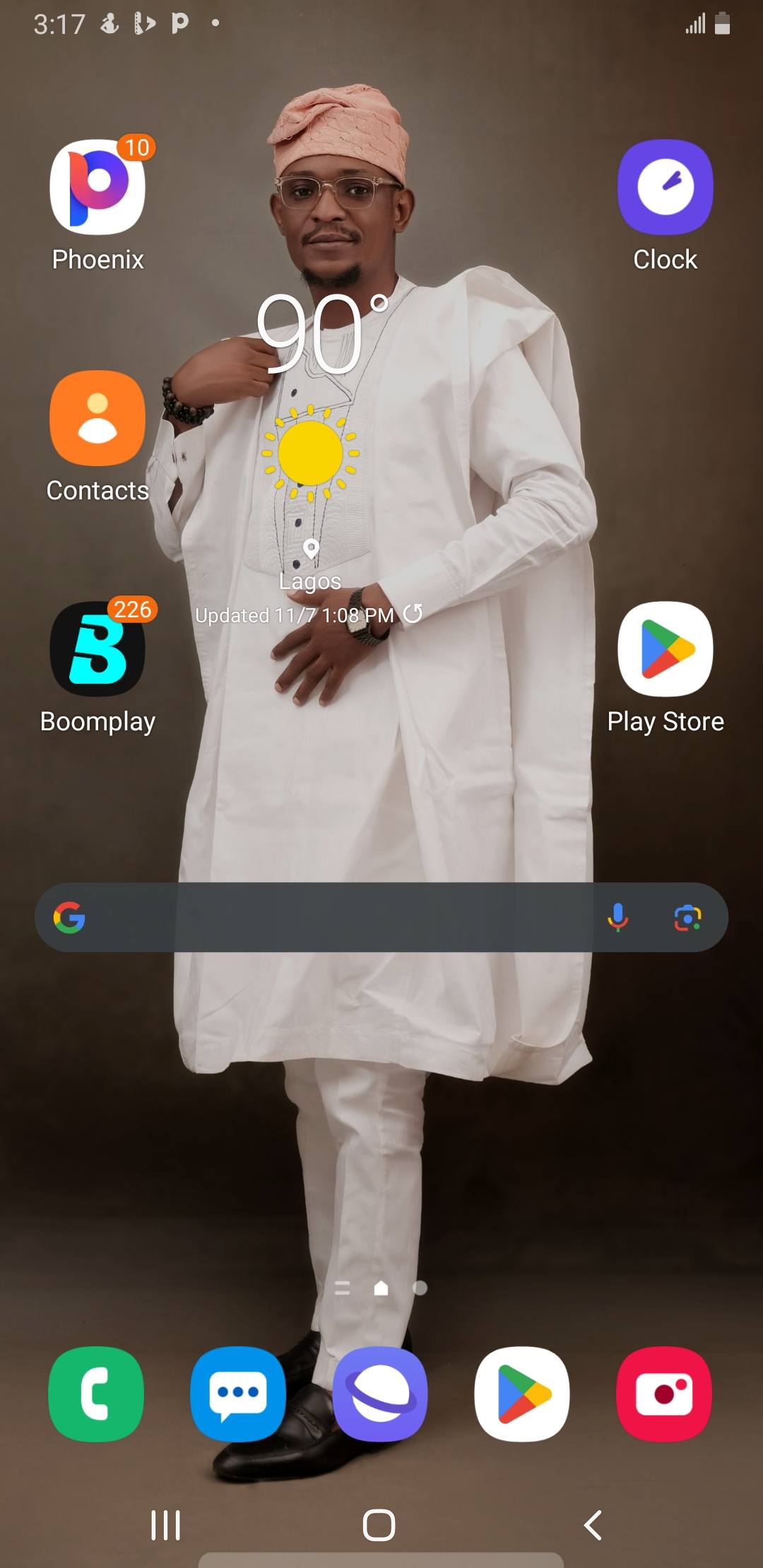Screen dimensions: 763x1568
Task: Open the Phone dialer in the dock
Action: 96,1394
